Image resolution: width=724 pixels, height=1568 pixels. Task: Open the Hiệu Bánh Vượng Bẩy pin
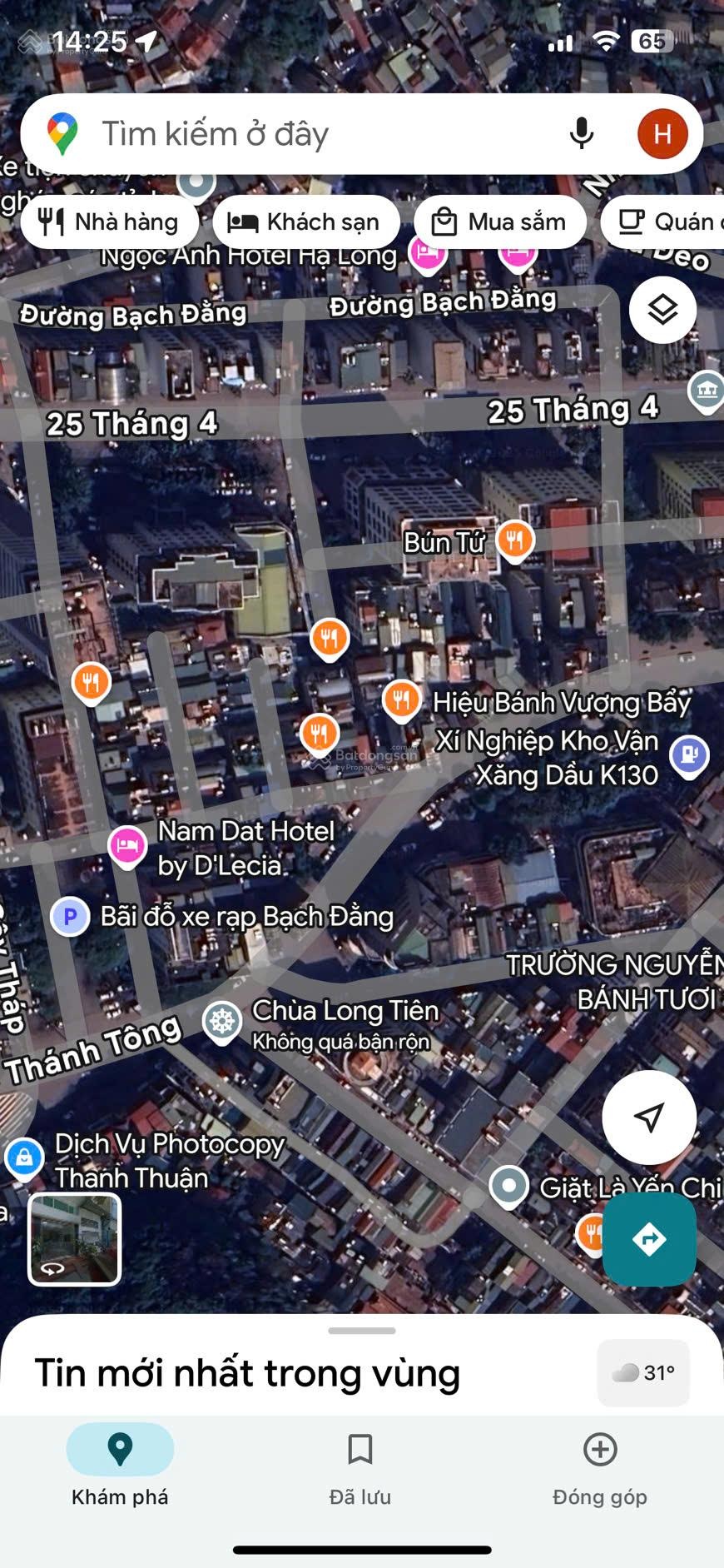(x=401, y=698)
